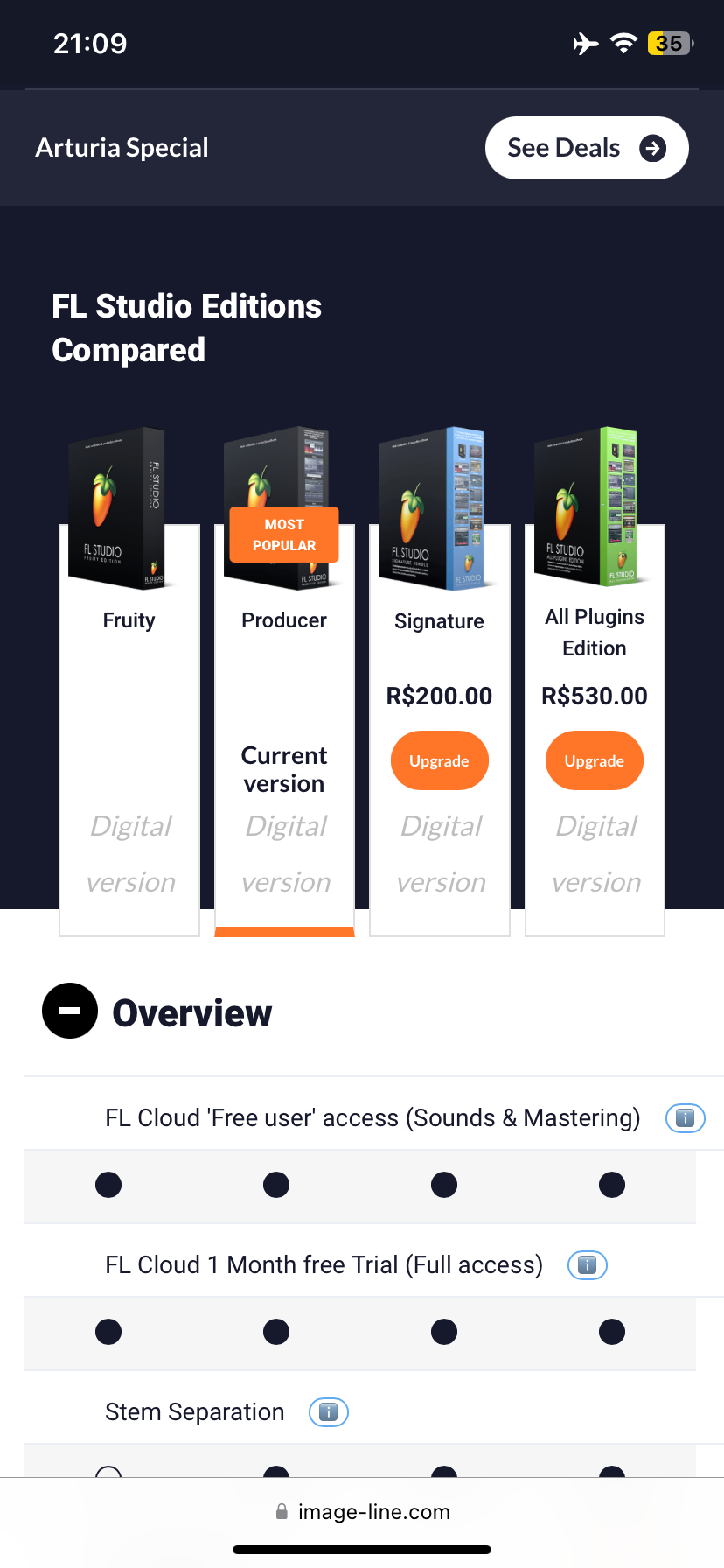Collapse the Overview section
Screen dimensions: 724x1568
(x=70, y=1011)
